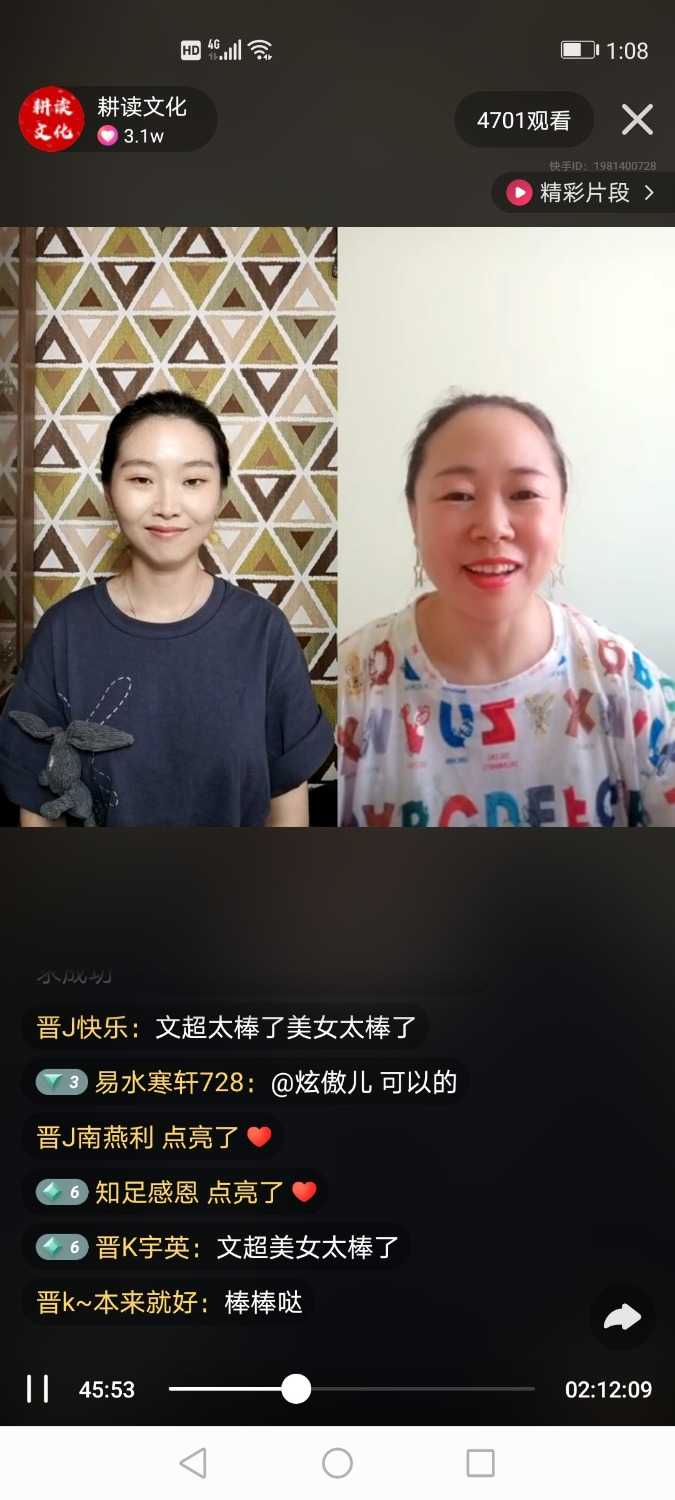Pause the replay playback

click(38, 1389)
